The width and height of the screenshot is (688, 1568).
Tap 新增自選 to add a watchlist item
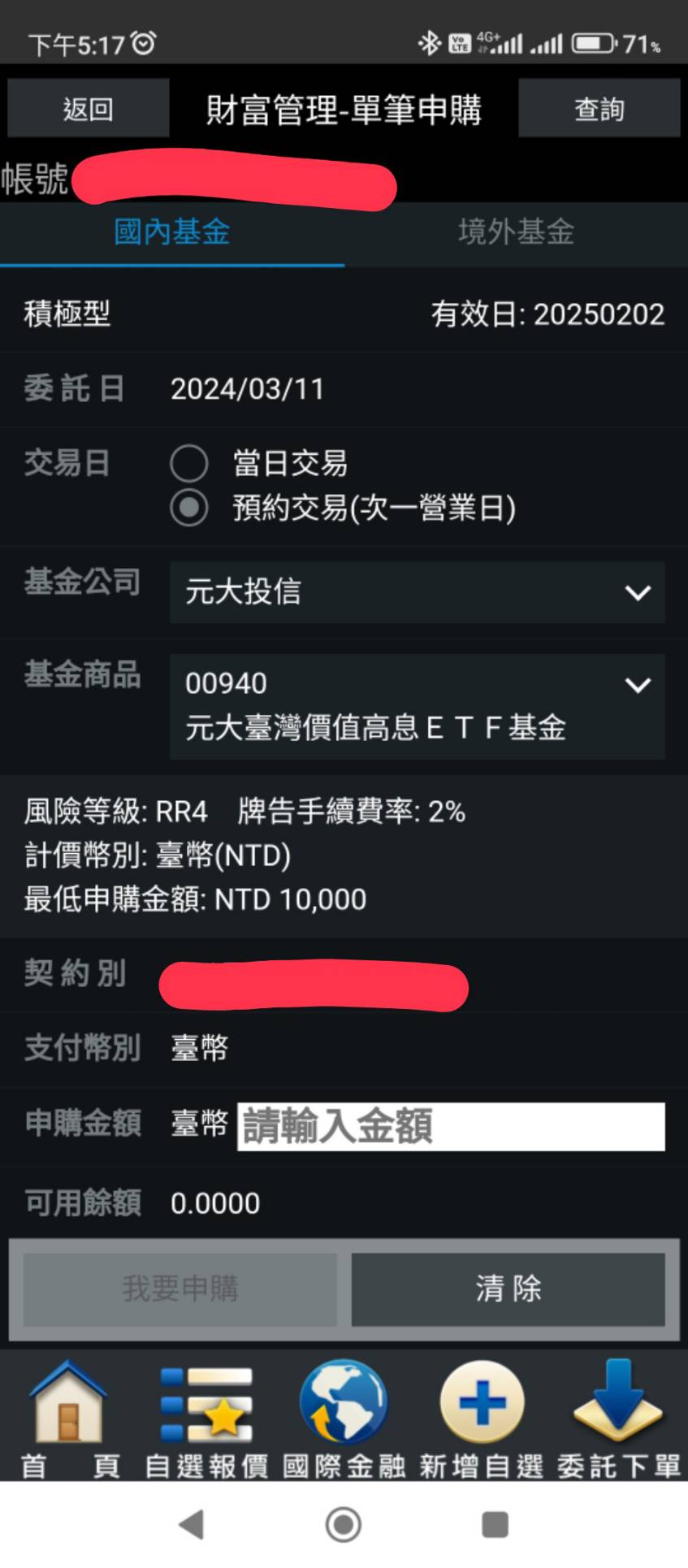click(482, 1418)
